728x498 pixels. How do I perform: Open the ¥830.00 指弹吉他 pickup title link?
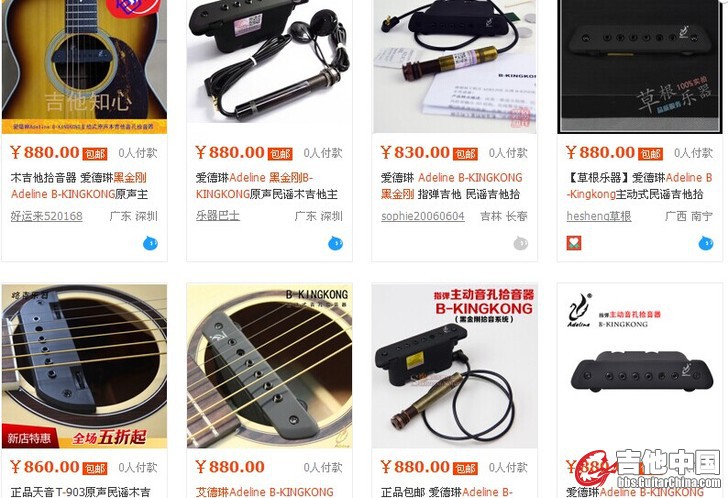click(x=450, y=185)
